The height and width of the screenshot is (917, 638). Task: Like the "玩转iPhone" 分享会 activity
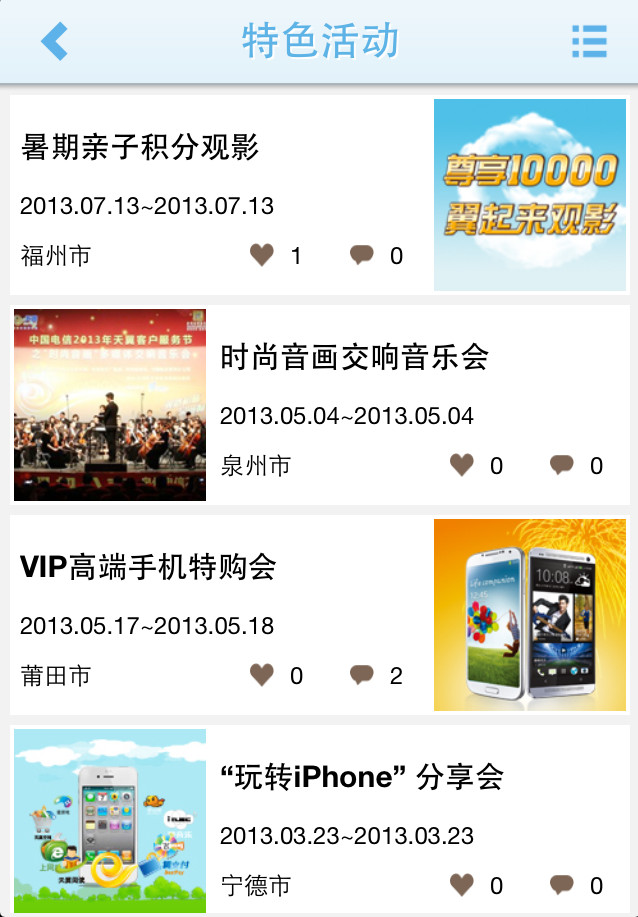coord(461,885)
